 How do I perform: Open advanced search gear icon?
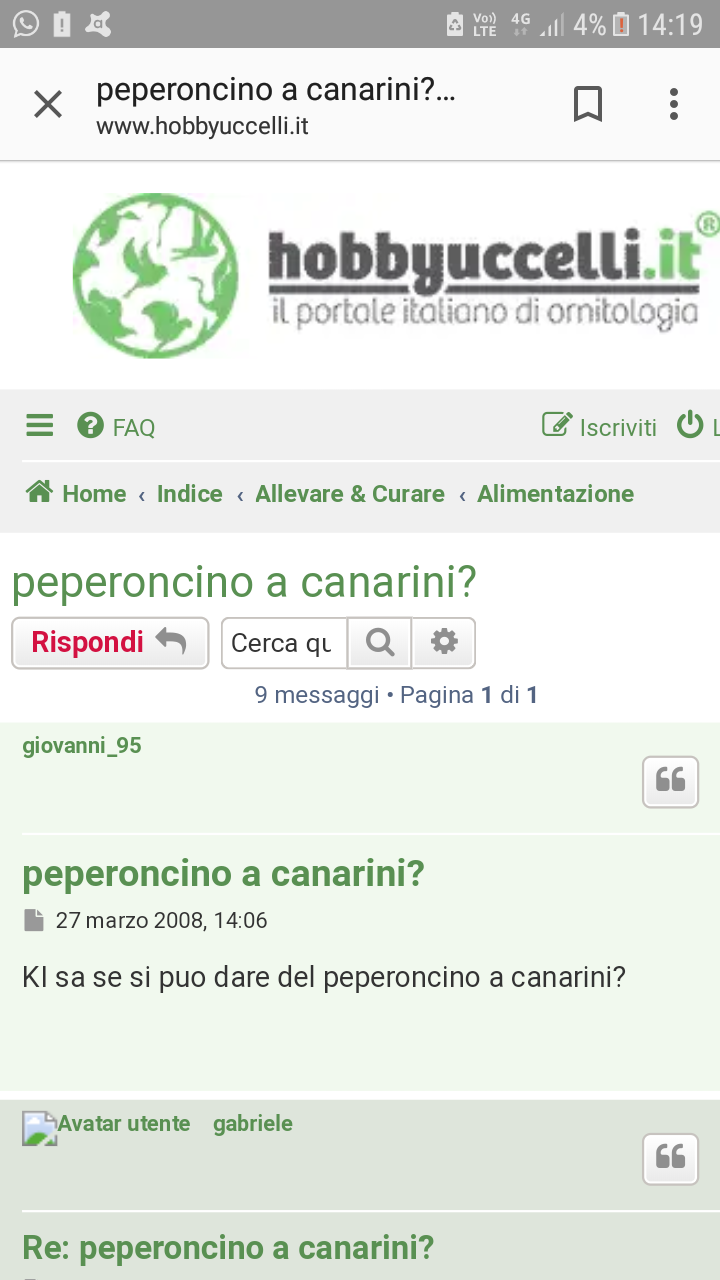(444, 643)
